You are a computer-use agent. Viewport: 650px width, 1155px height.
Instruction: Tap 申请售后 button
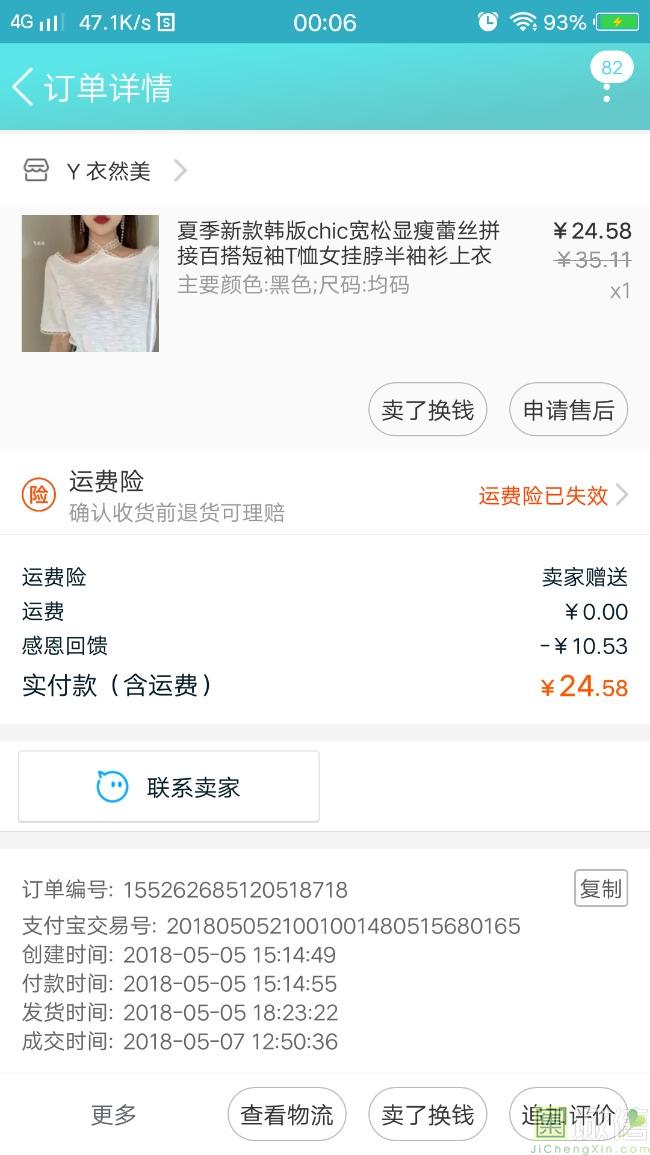click(568, 410)
